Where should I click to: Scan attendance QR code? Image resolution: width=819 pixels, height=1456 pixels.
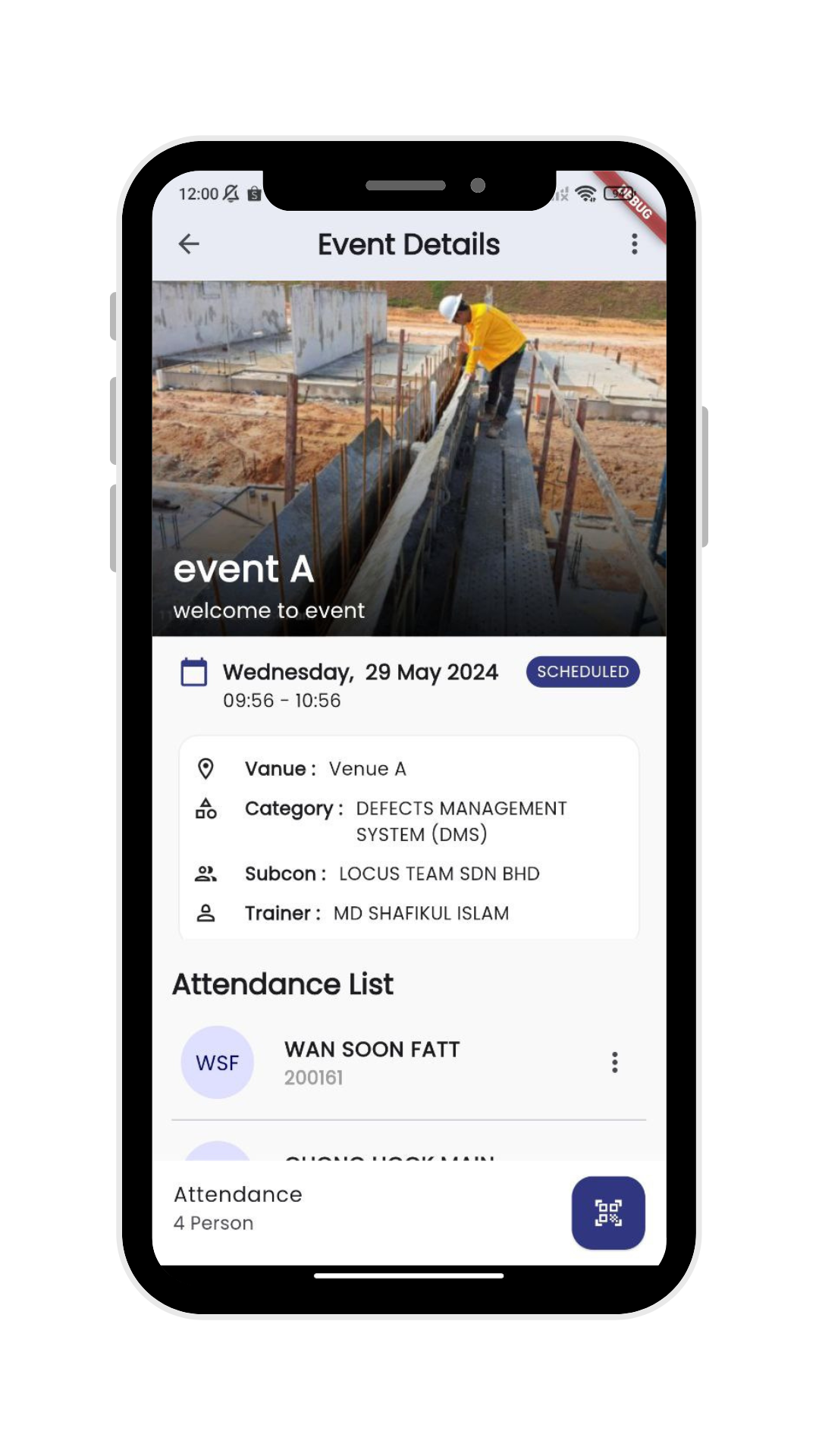(x=607, y=1212)
